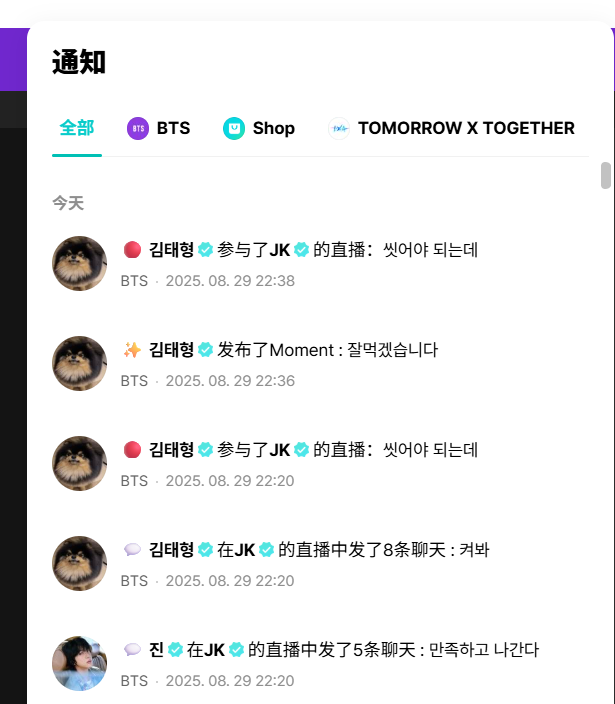
Task: Open 진's 5 chats notification
Action: click(330, 650)
